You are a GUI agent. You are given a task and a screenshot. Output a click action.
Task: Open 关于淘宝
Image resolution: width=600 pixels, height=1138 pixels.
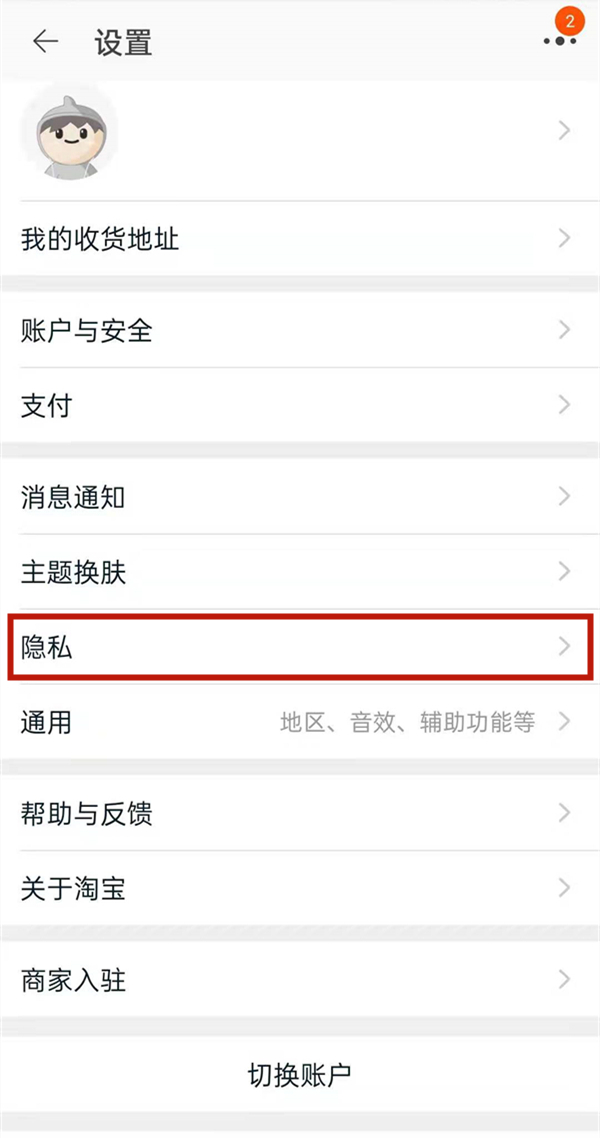pos(300,888)
